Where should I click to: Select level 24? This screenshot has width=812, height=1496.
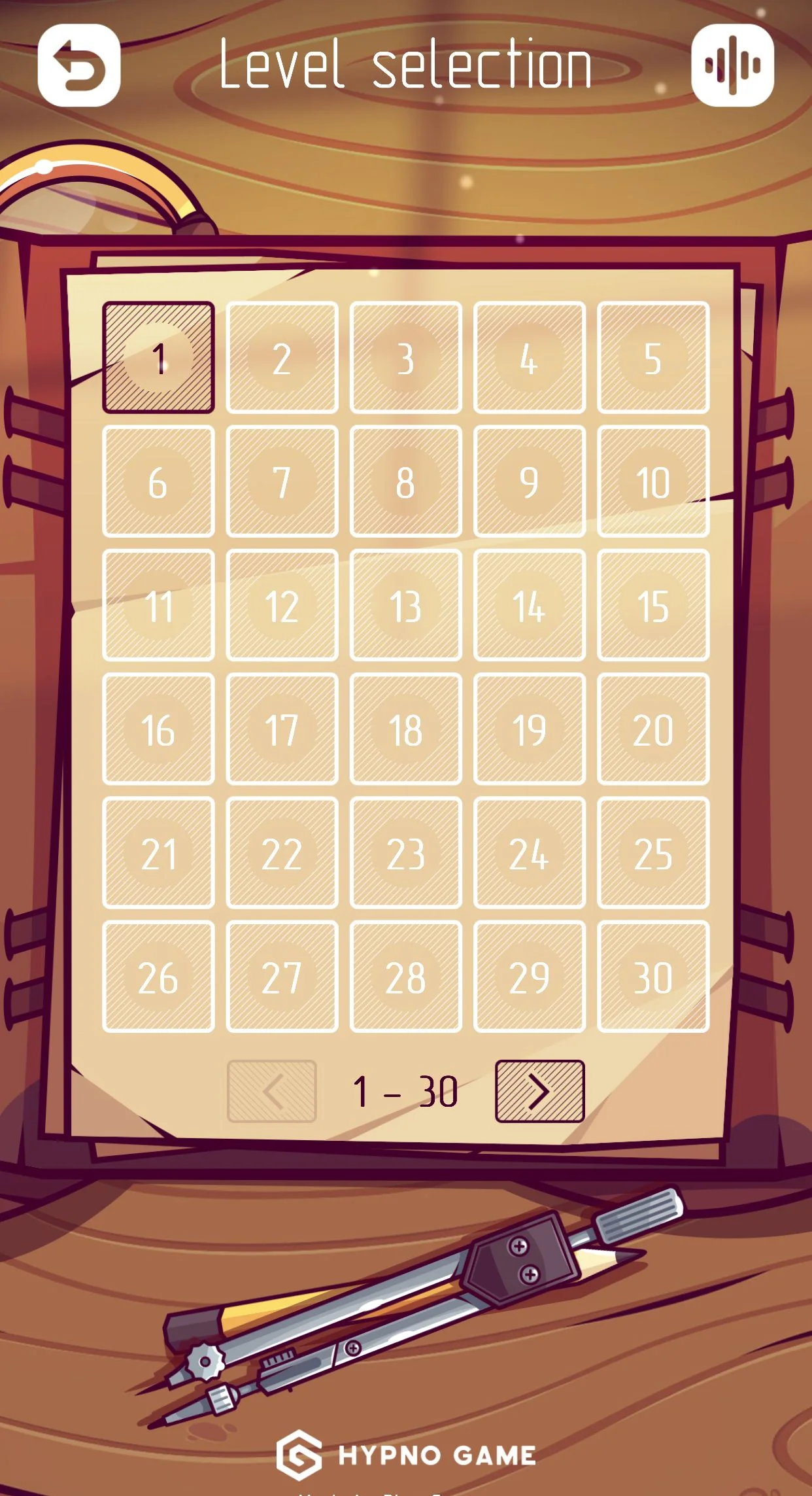coord(530,853)
